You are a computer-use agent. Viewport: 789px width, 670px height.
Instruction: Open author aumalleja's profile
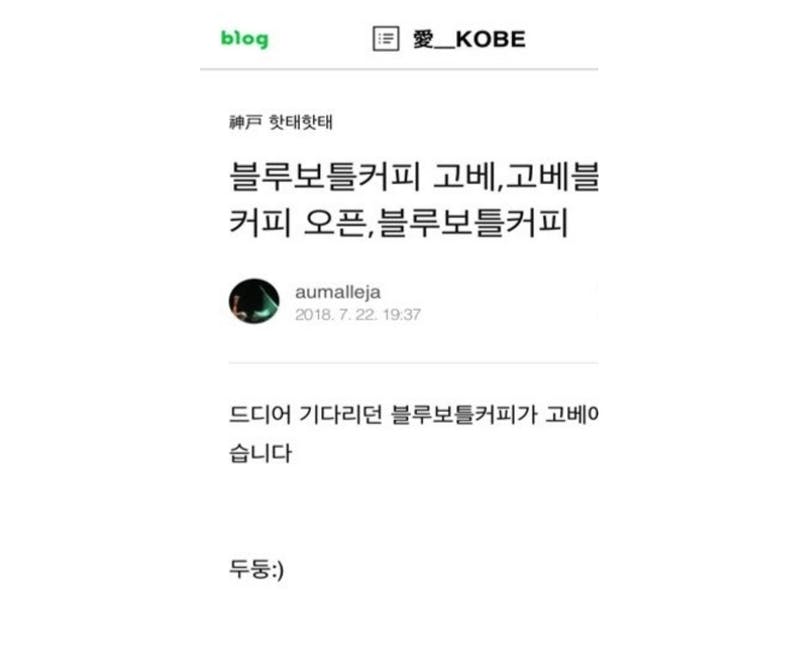(x=338, y=292)
